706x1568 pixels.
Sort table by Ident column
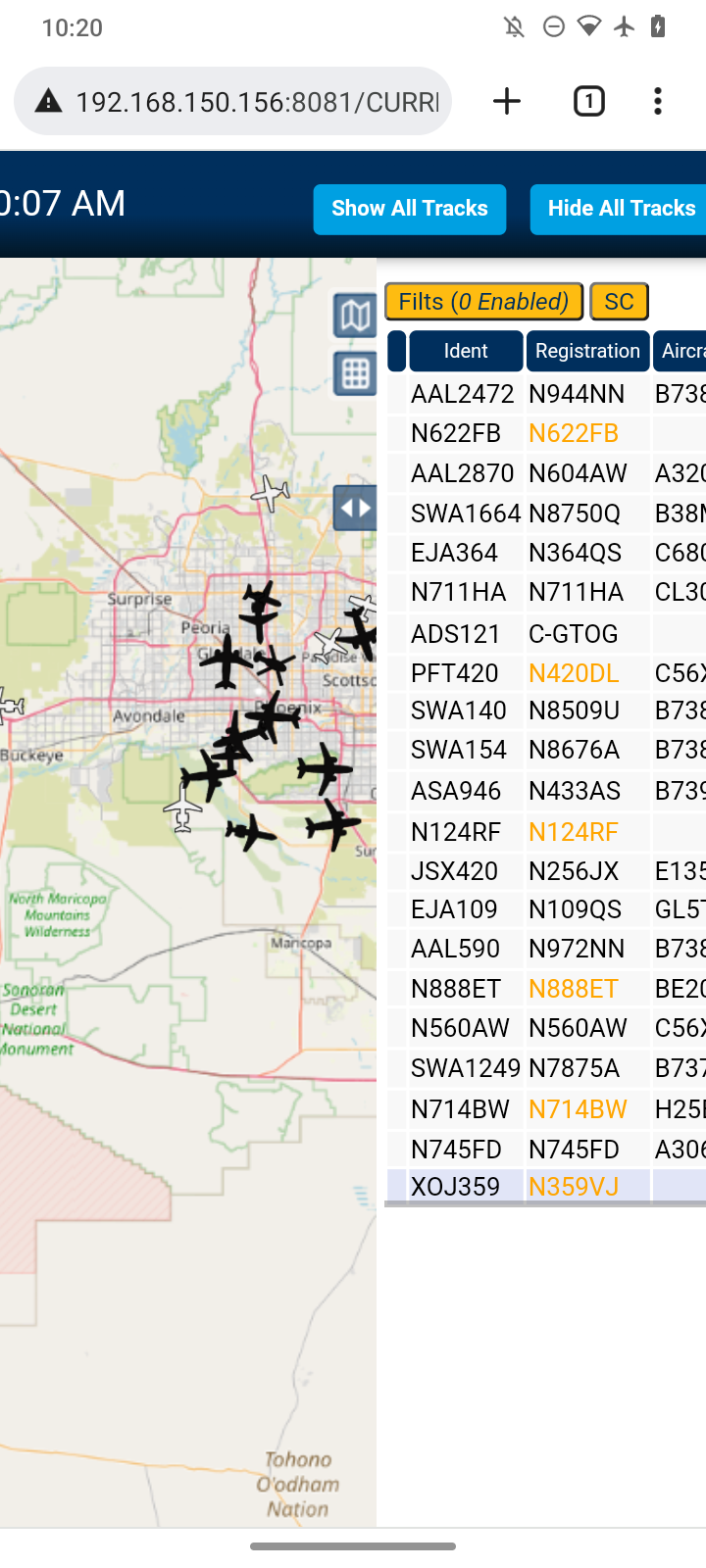(x=466, y=351)
